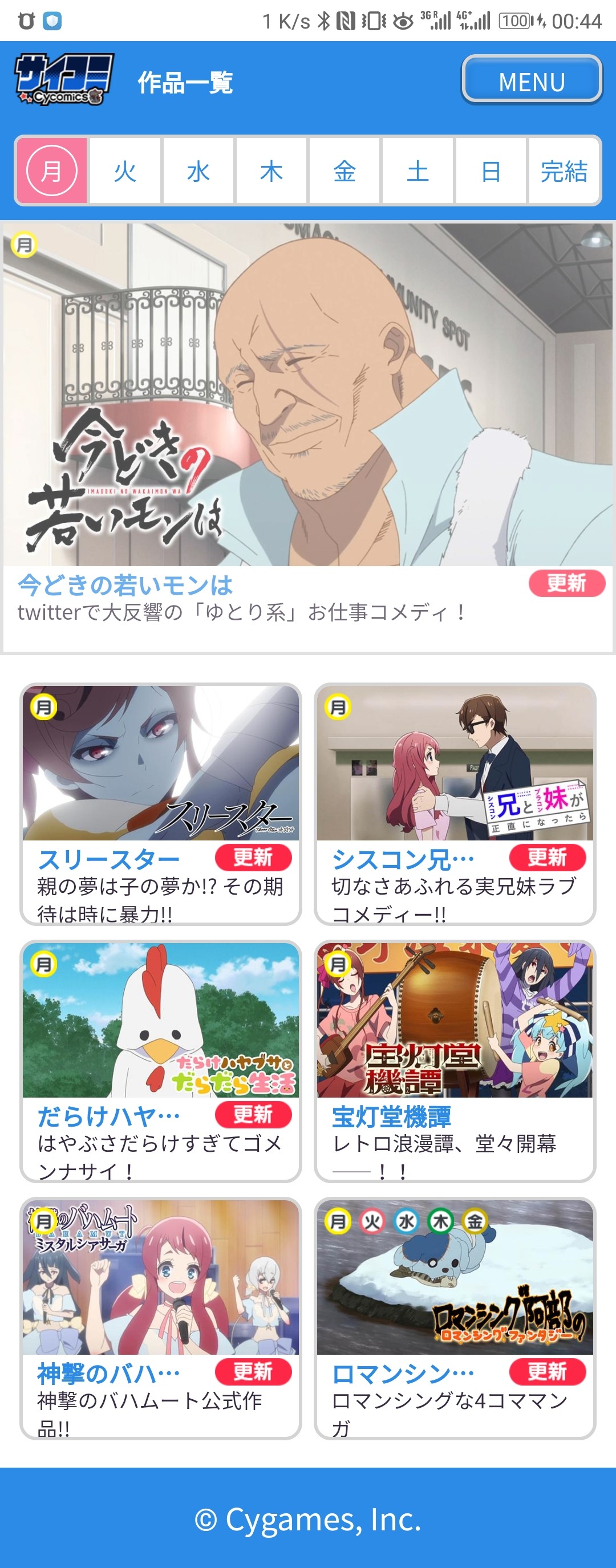Viewport: 616px width, 1568px height.
Task: Switch to the 水 (Wednesday) tab
Action: pyautogui.click(x=198, y=171)
